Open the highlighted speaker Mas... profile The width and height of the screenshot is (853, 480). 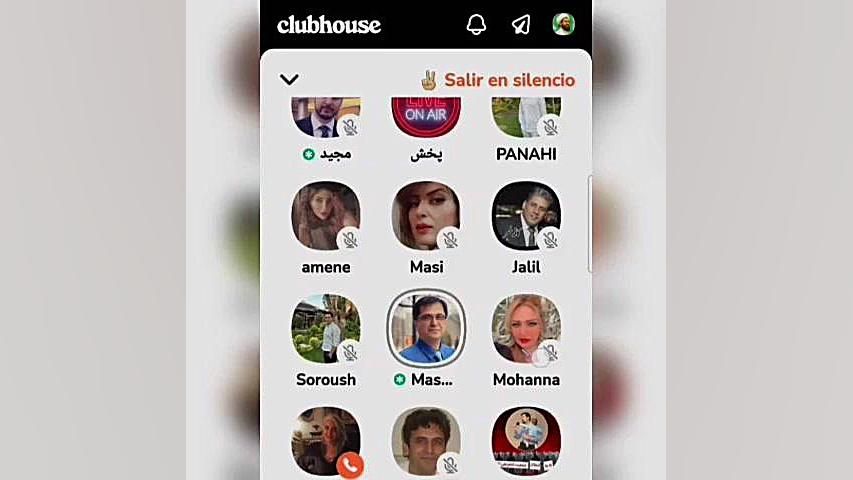pos(426,329)
